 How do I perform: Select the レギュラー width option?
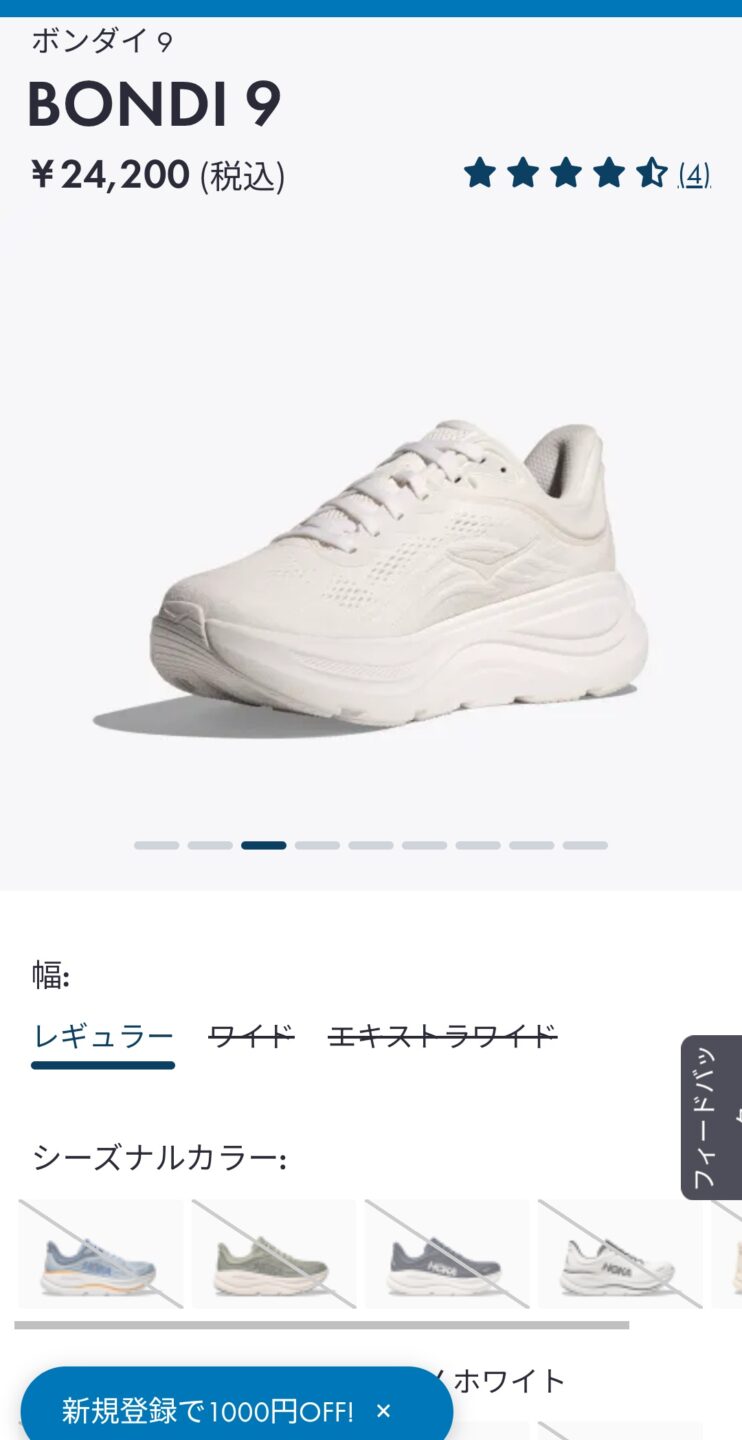click(103, 1036)
